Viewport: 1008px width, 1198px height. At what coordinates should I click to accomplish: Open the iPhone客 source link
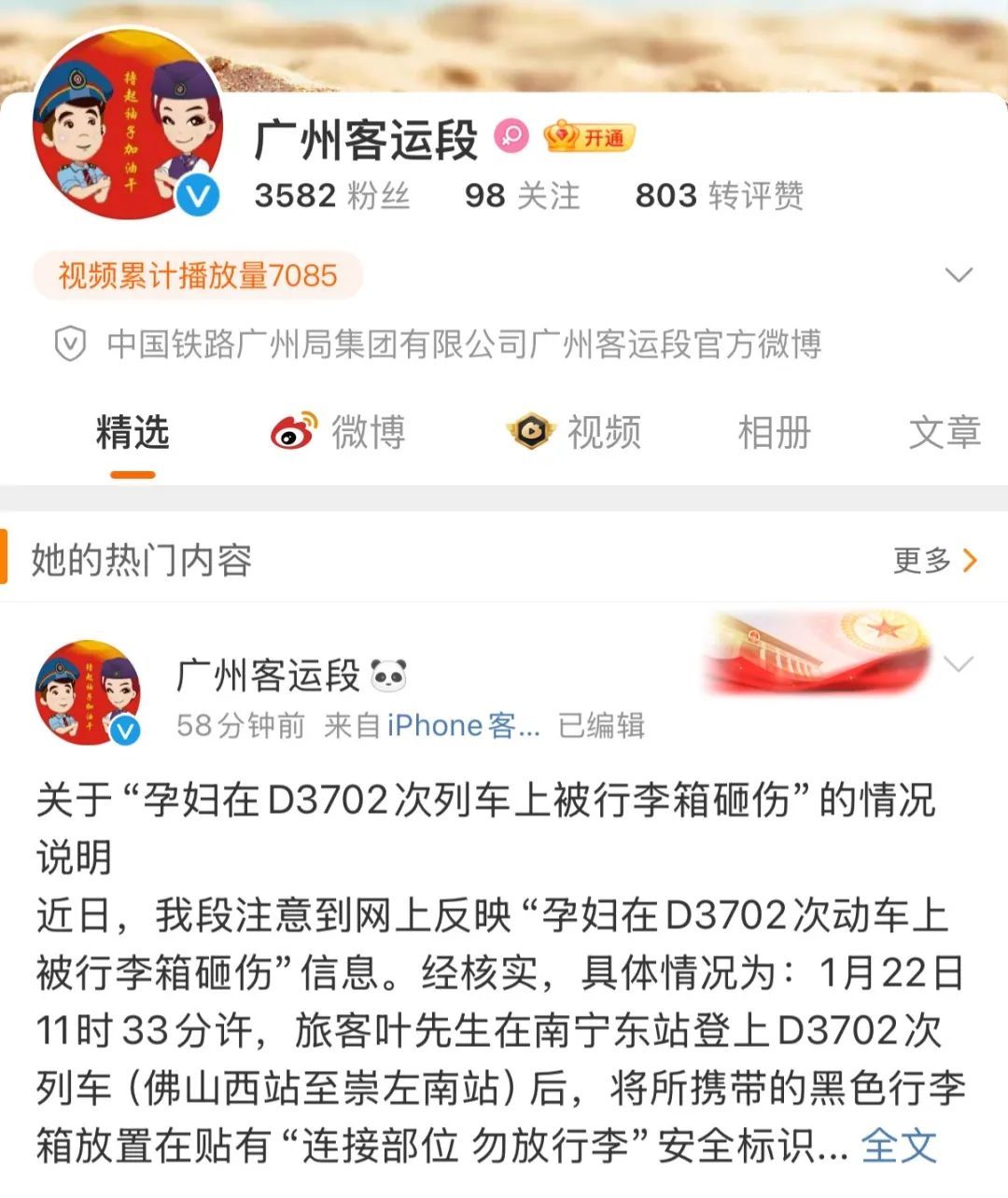pyautogui.click(x=463, y=725)
